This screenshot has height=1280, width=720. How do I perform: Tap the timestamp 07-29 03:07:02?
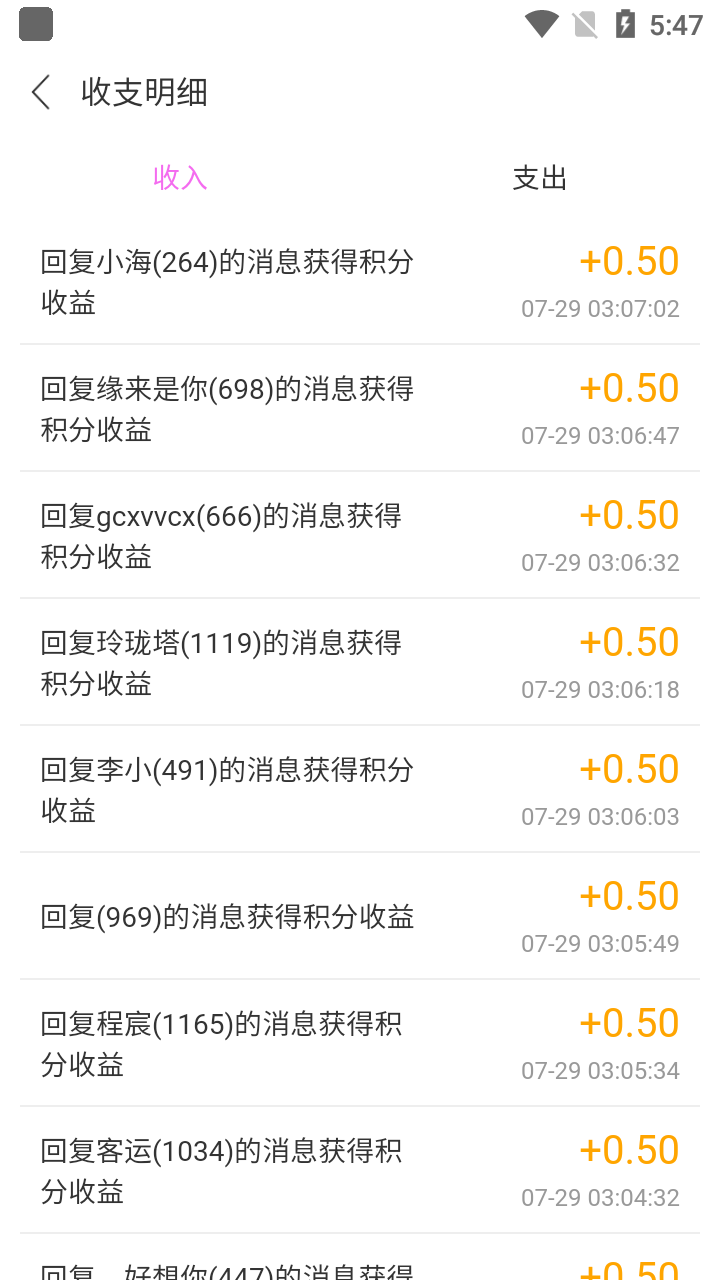pos(600,308)
